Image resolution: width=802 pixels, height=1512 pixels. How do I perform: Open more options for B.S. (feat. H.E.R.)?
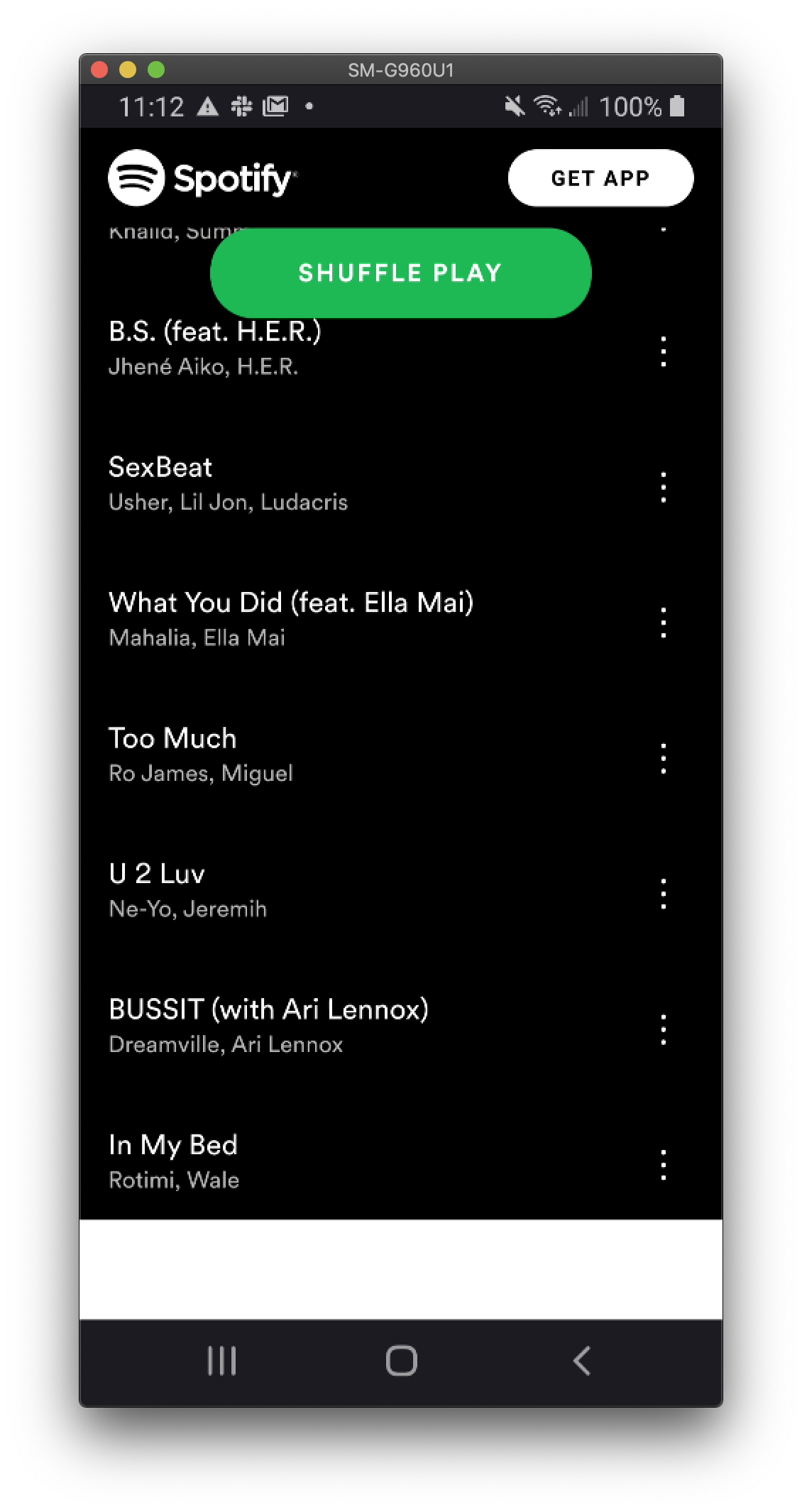click(x=663, y=351)
